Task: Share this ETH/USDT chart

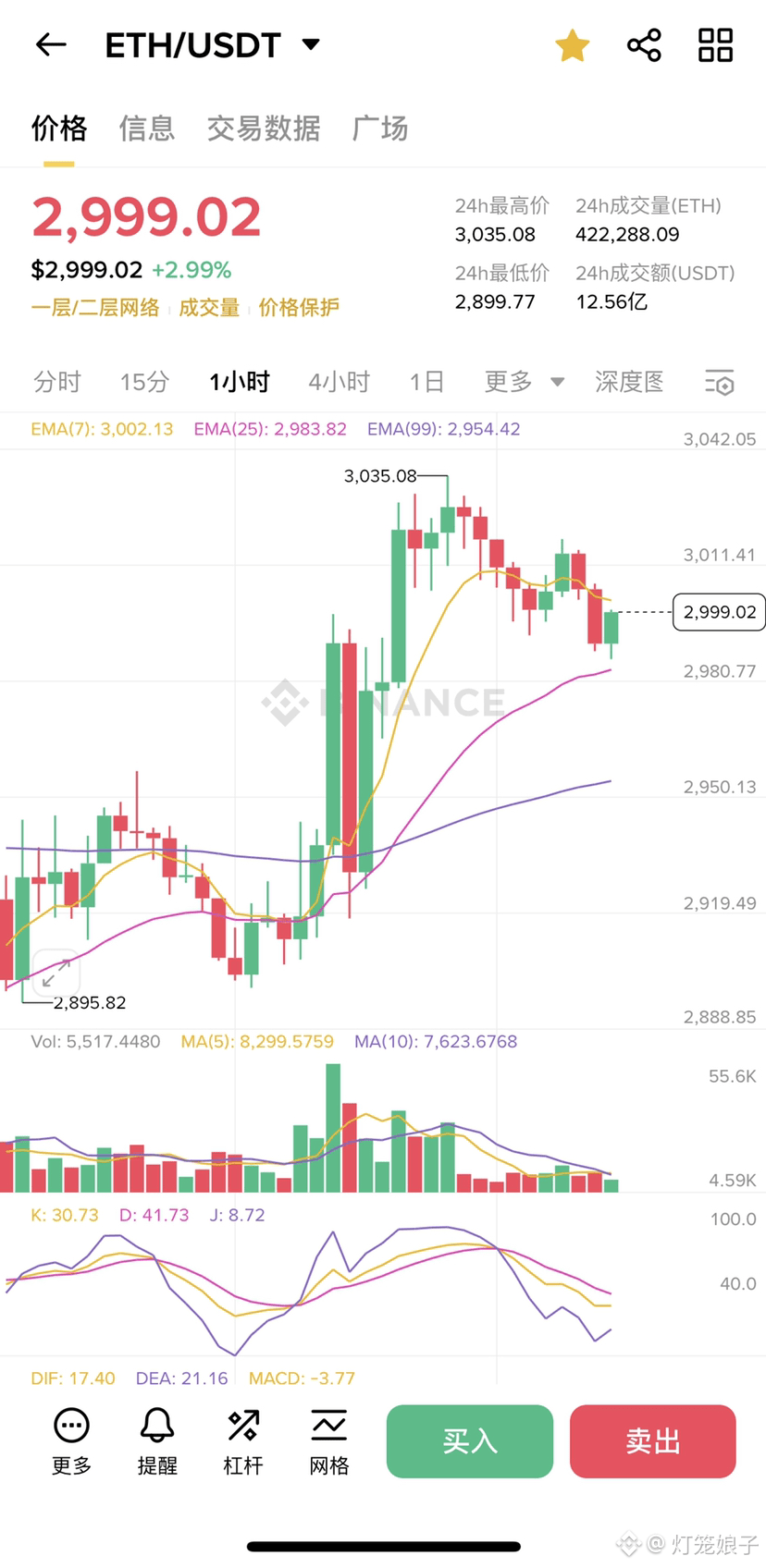Action: 644,45
